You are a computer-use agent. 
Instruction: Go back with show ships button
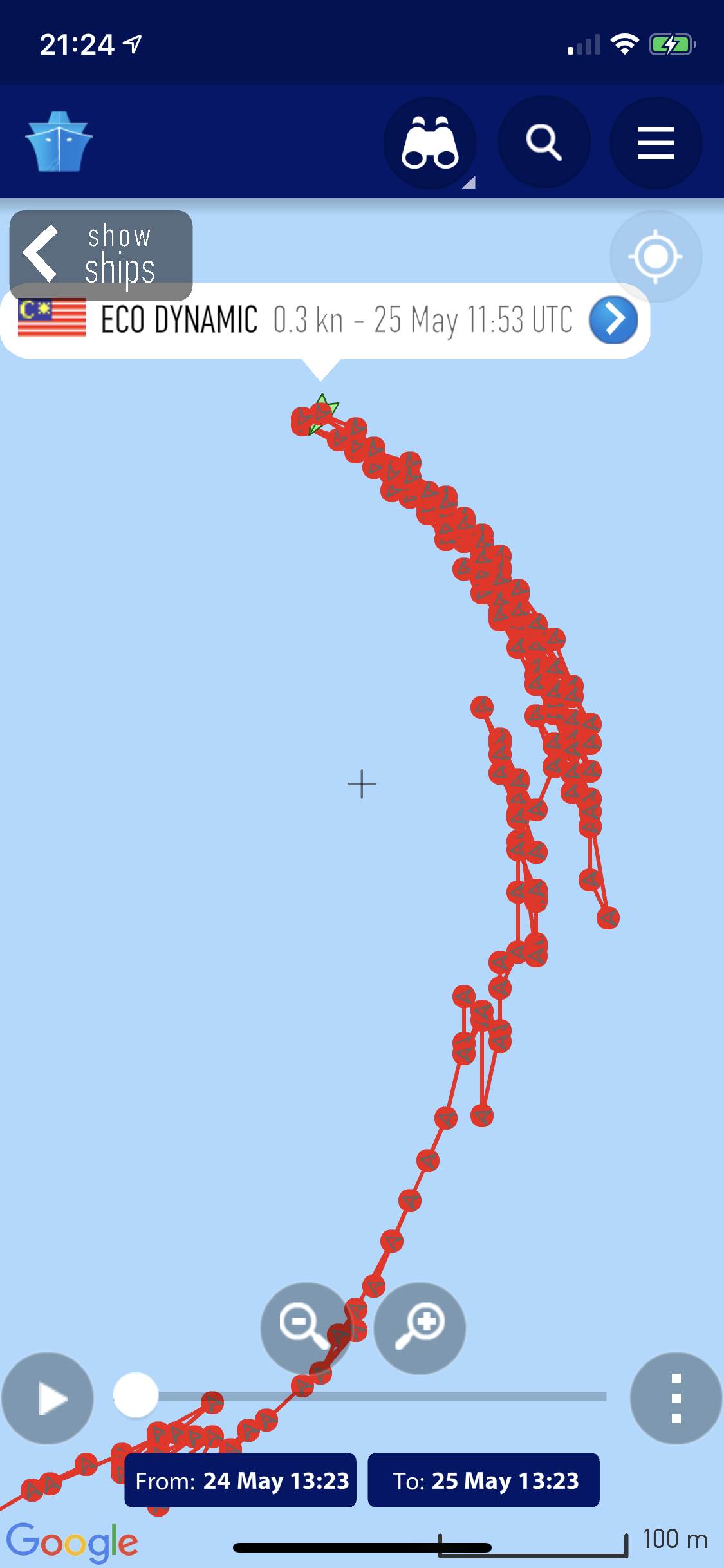100,254
